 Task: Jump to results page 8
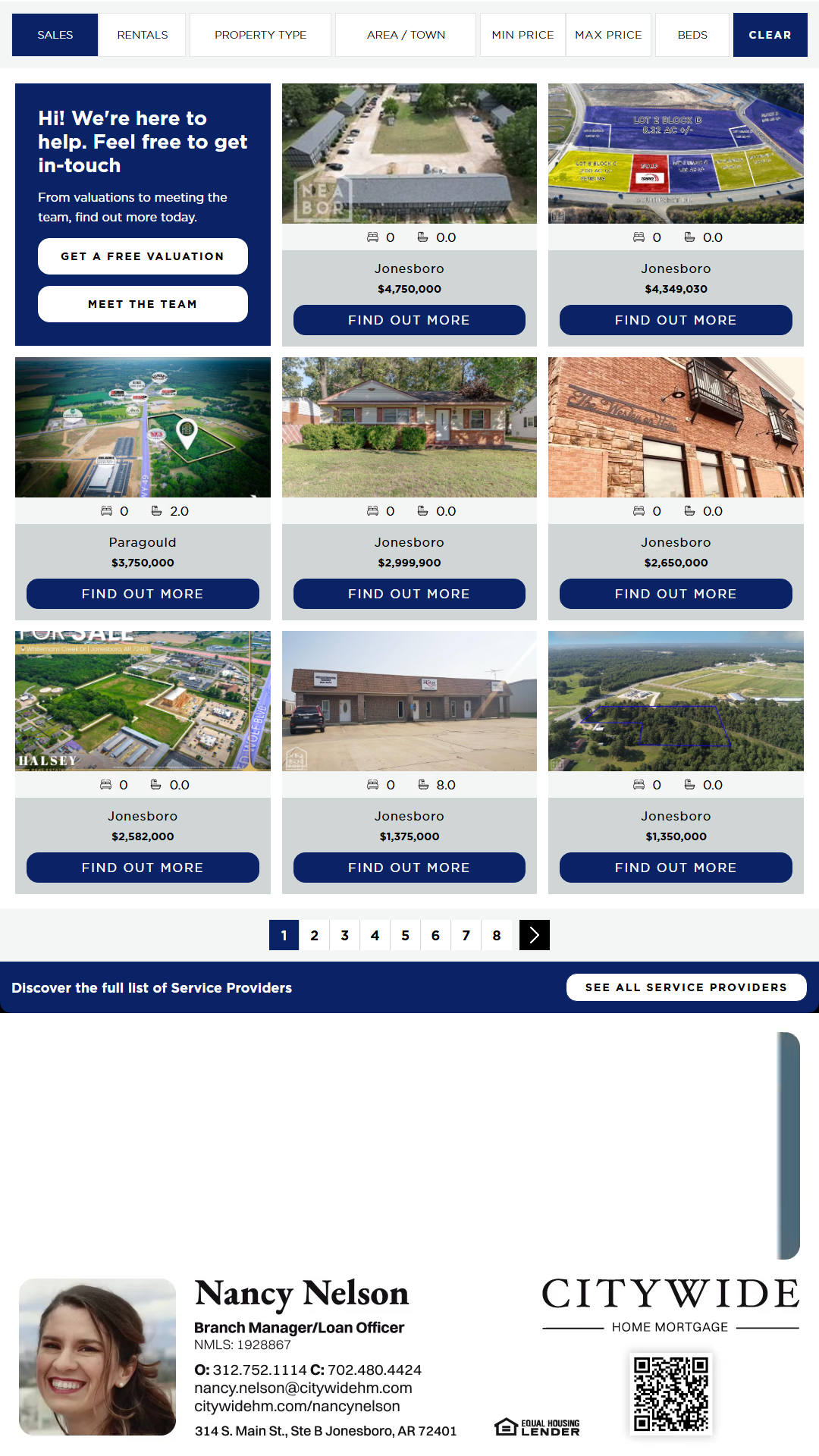tap(496, 935)
